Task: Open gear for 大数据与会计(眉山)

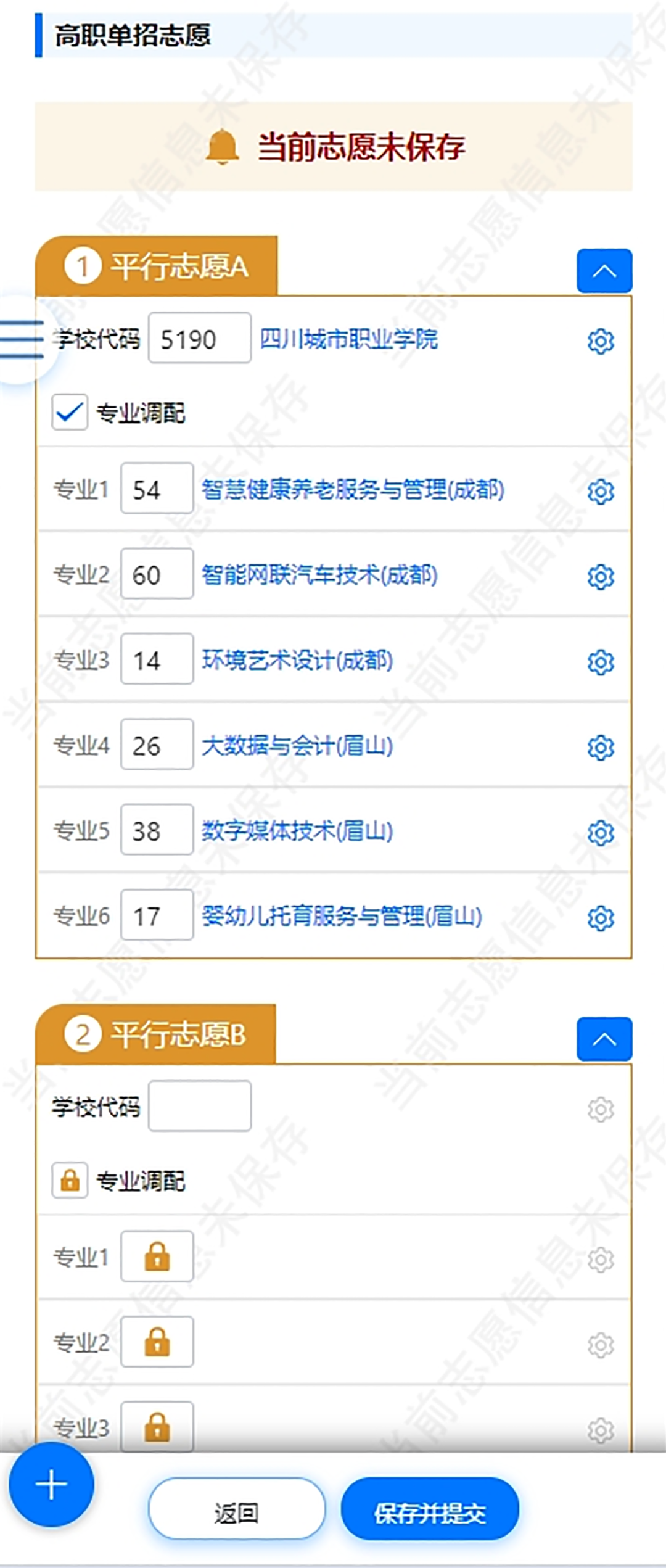Action: coord(600,747)
